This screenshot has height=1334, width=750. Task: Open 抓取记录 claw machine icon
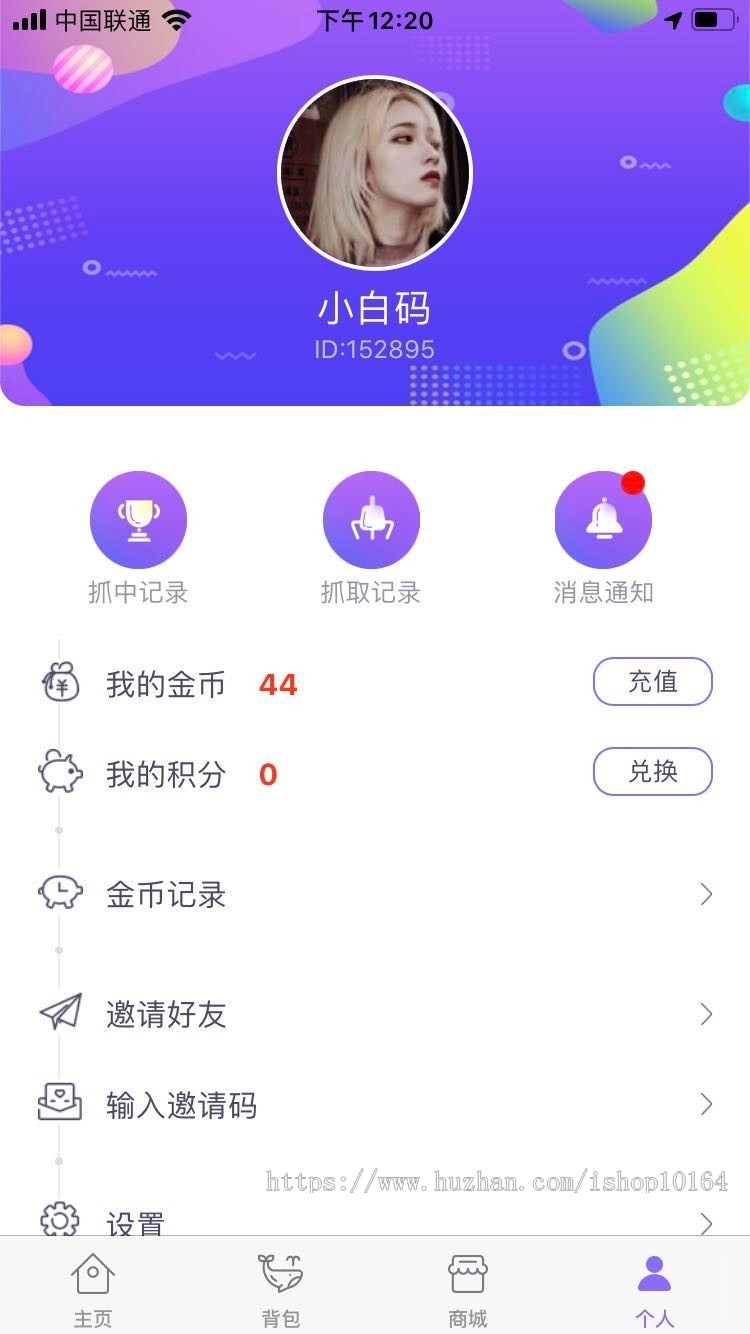pos(371,518)
